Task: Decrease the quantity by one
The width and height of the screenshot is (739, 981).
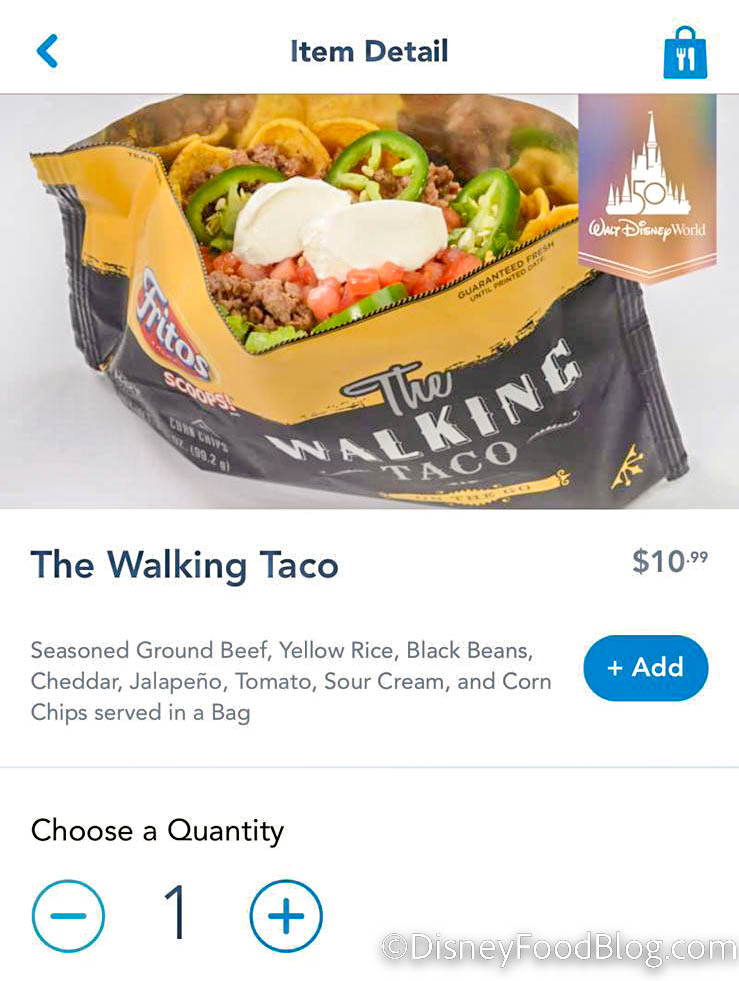Action: 68,914
